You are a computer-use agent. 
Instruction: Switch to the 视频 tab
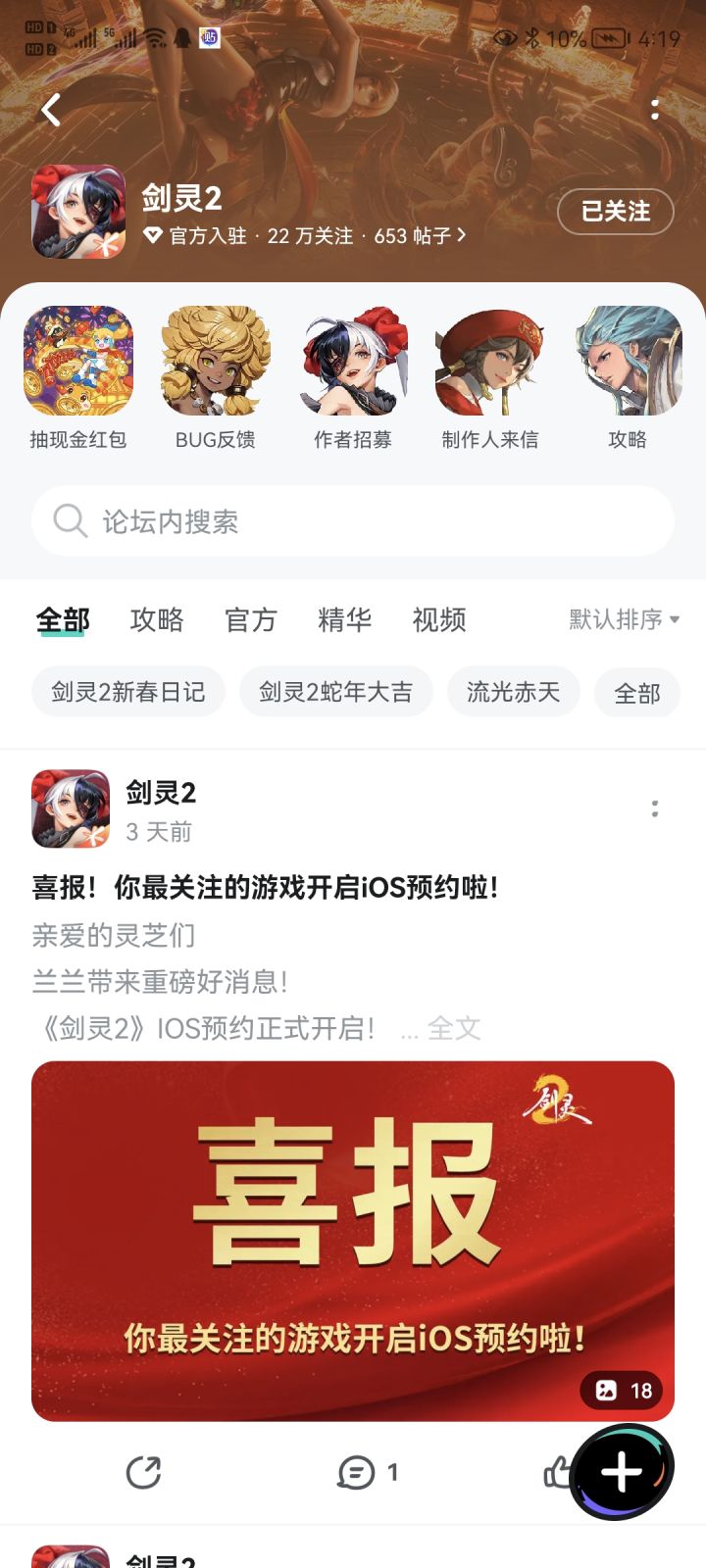[438, 619]
